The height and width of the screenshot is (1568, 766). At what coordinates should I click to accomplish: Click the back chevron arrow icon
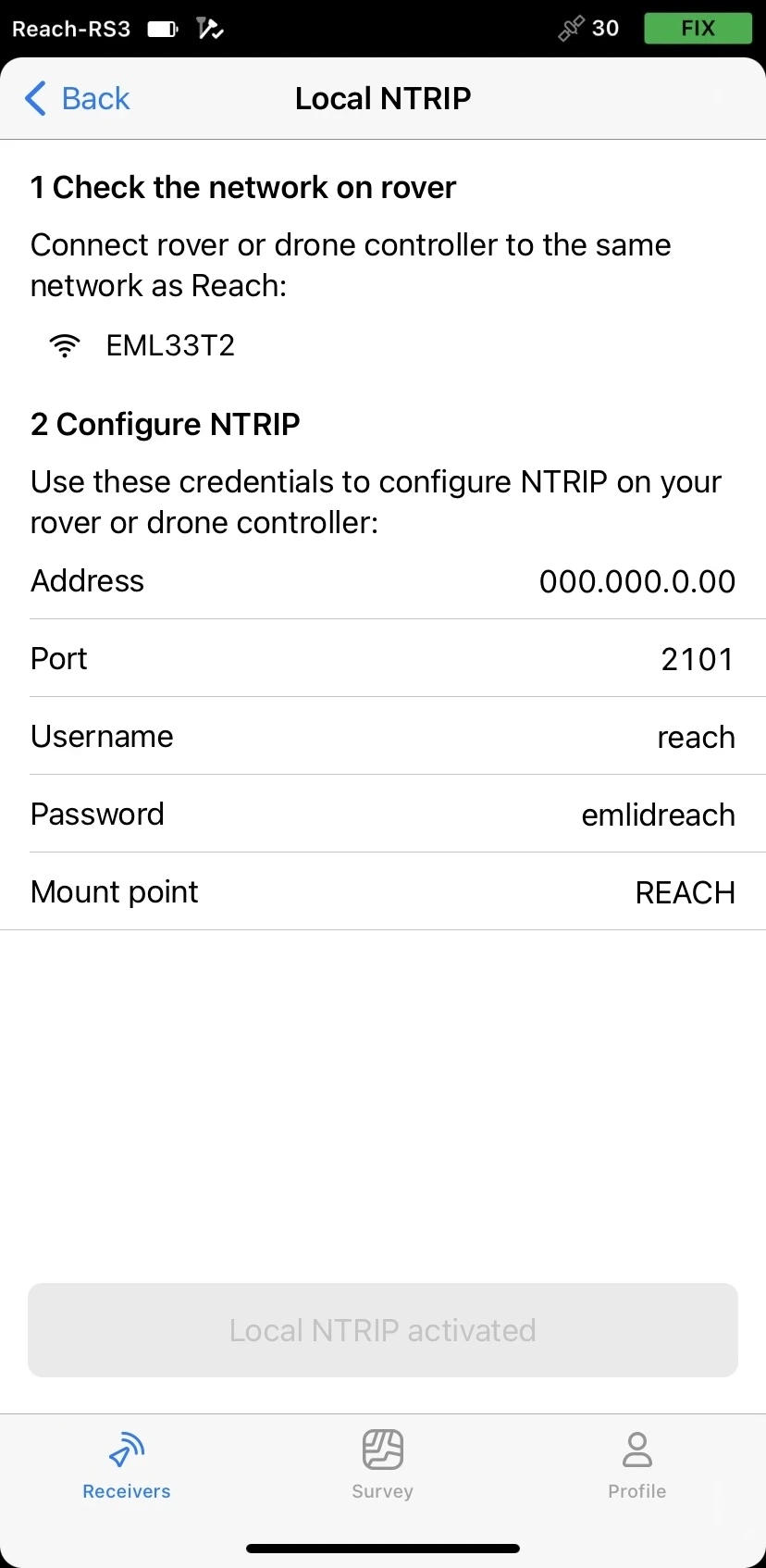point(35,98)
